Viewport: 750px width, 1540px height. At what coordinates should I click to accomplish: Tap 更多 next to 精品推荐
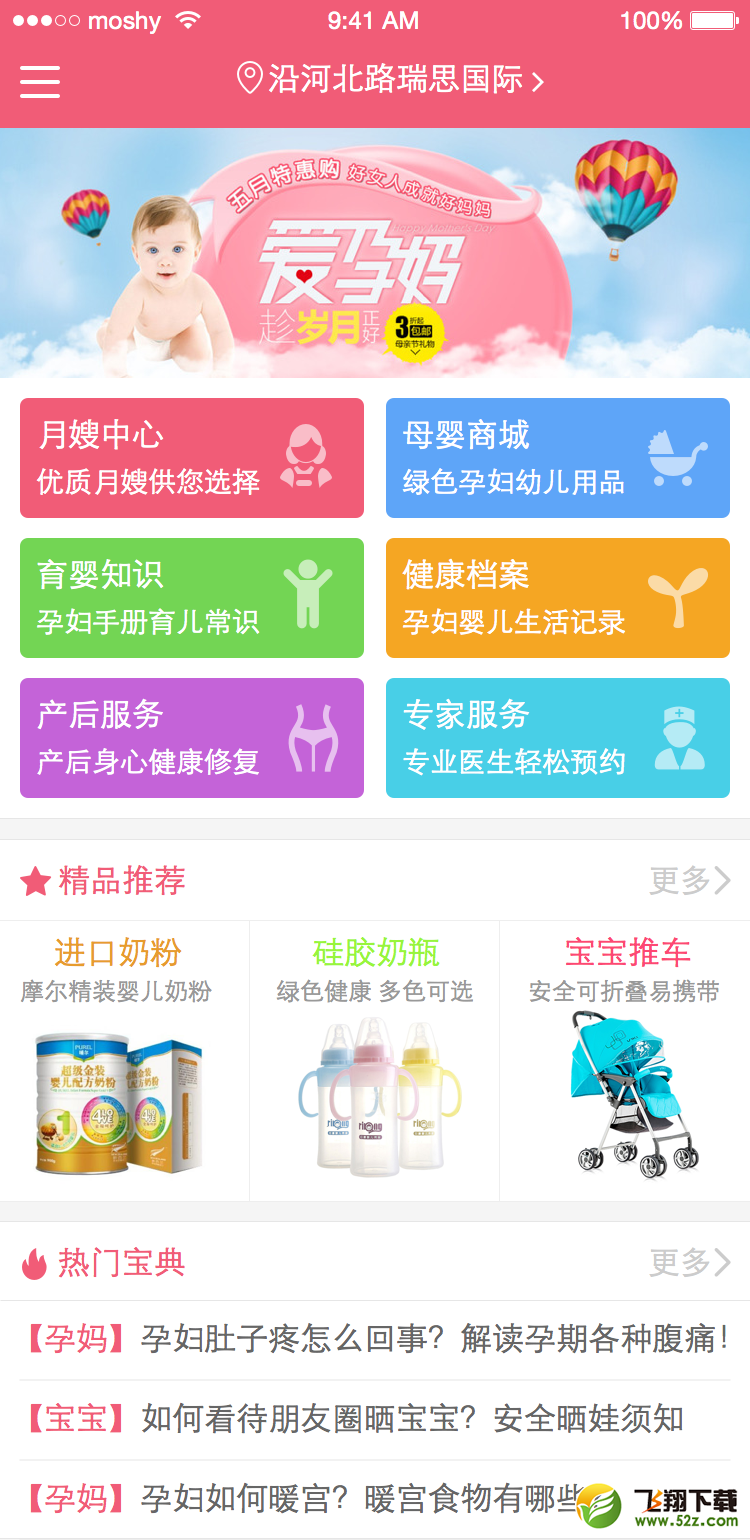[x=690, y=880]
